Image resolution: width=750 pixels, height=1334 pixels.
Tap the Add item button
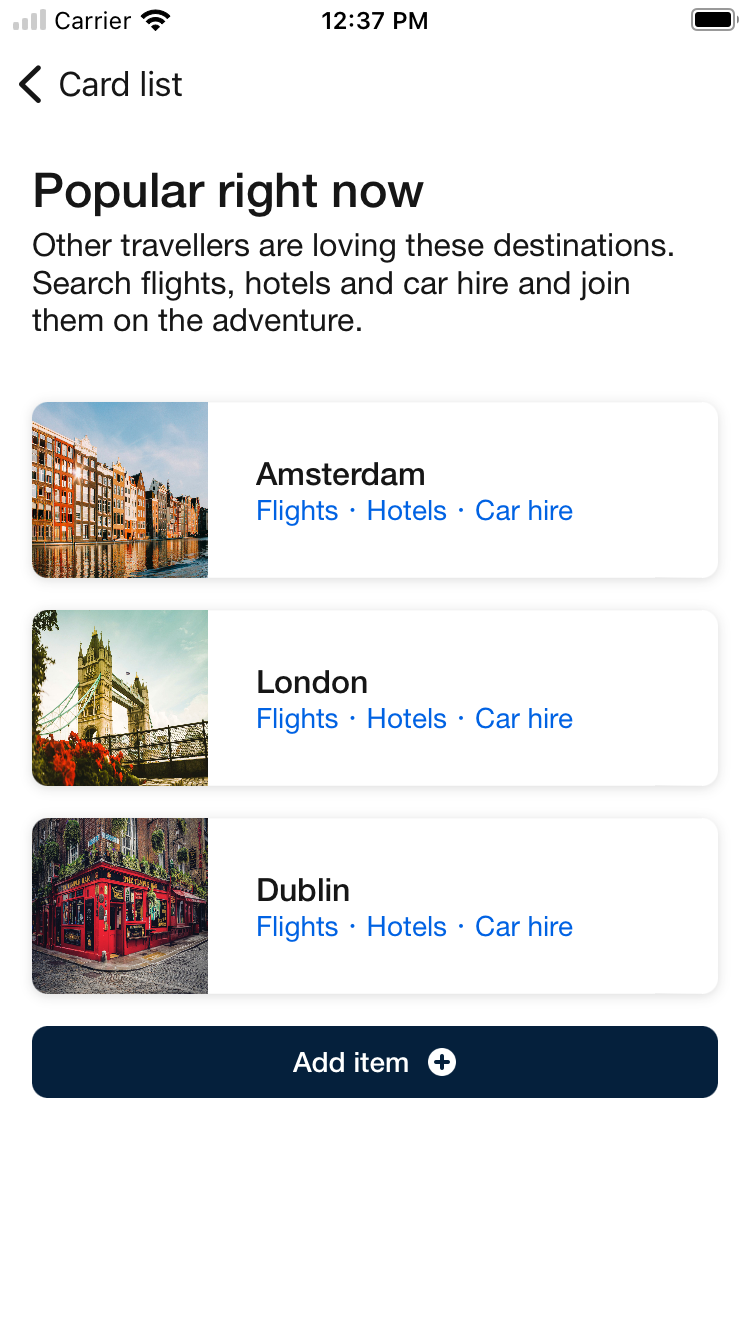[x=375, y=1062]
